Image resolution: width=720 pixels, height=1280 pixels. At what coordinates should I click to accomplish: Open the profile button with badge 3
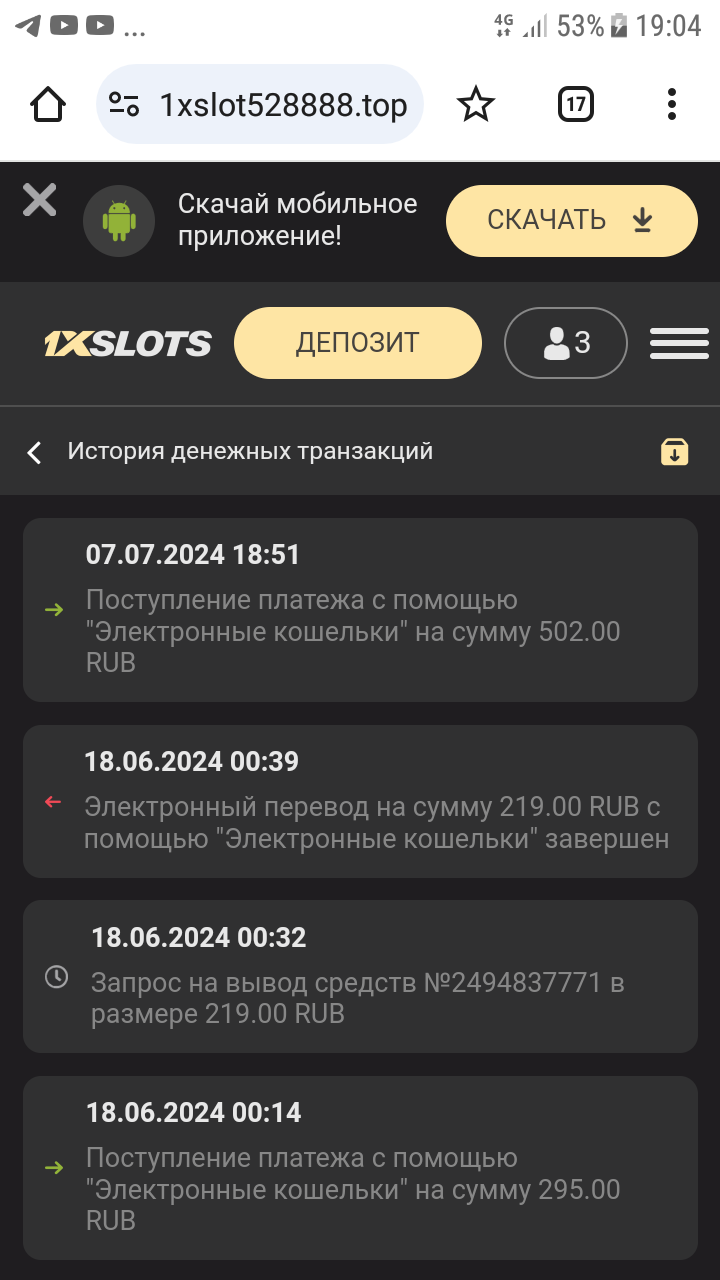pos(566,343)
